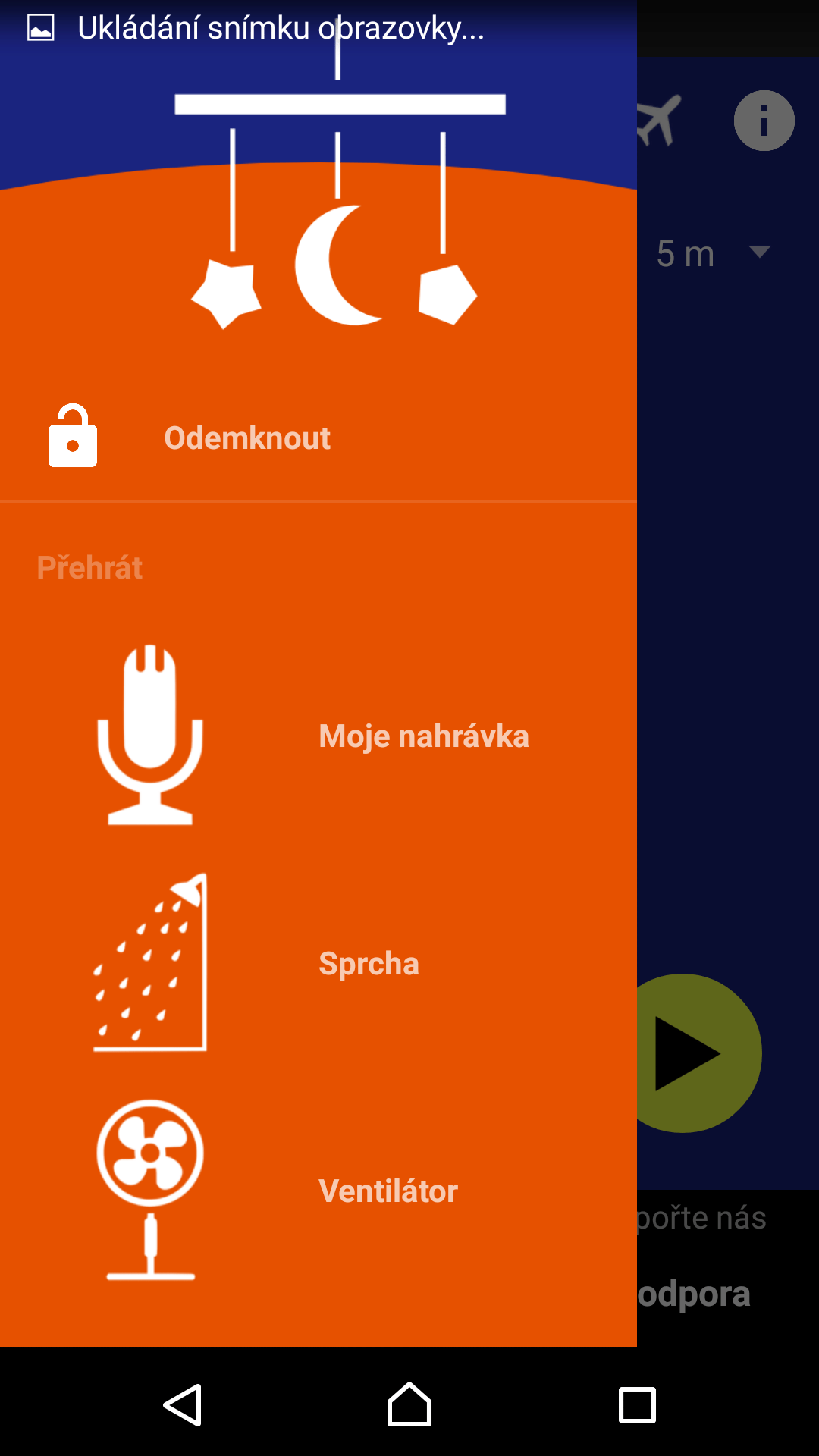Start playback with the green play button
The image size is (819, 1456).
(x=698, y=1053)
